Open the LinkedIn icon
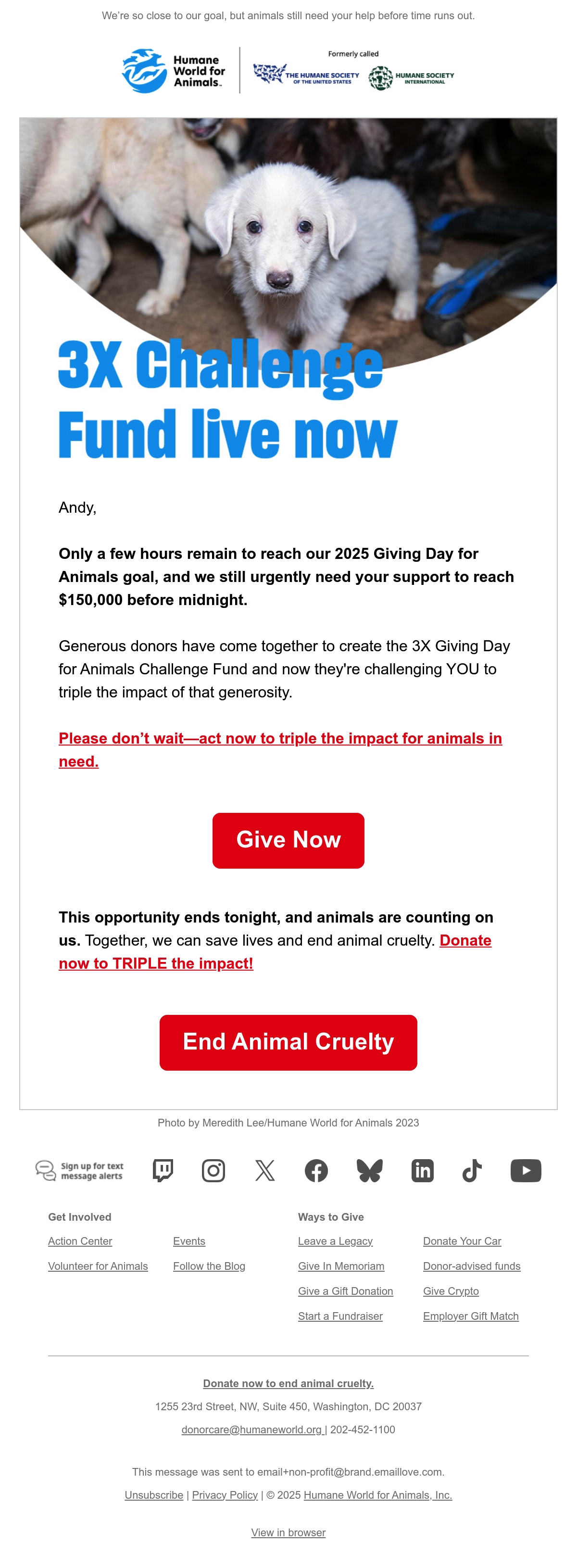This screenshot has height=1568, width=577. pos(422,1171)
